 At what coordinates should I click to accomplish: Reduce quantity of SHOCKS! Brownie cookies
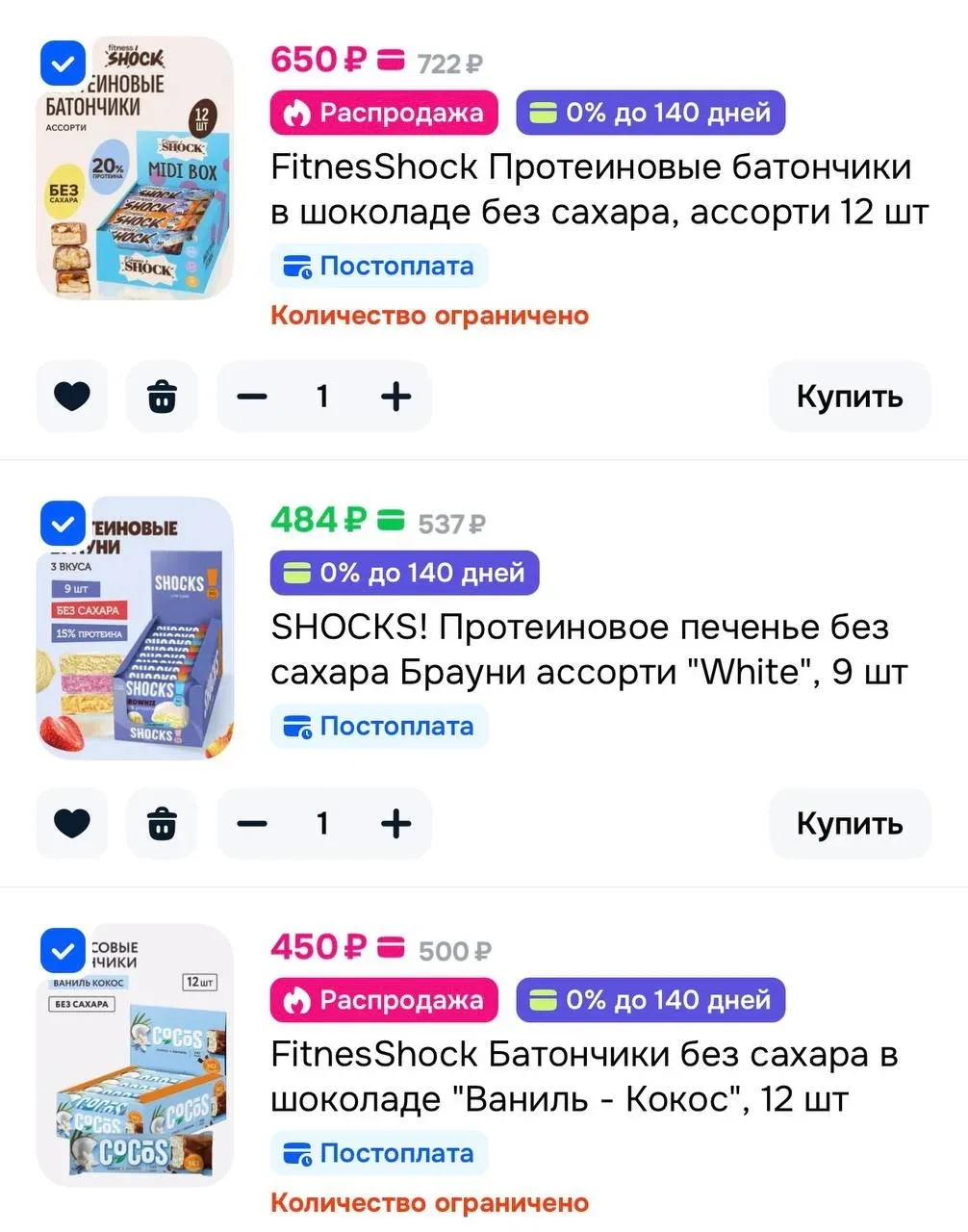point(252,824)
